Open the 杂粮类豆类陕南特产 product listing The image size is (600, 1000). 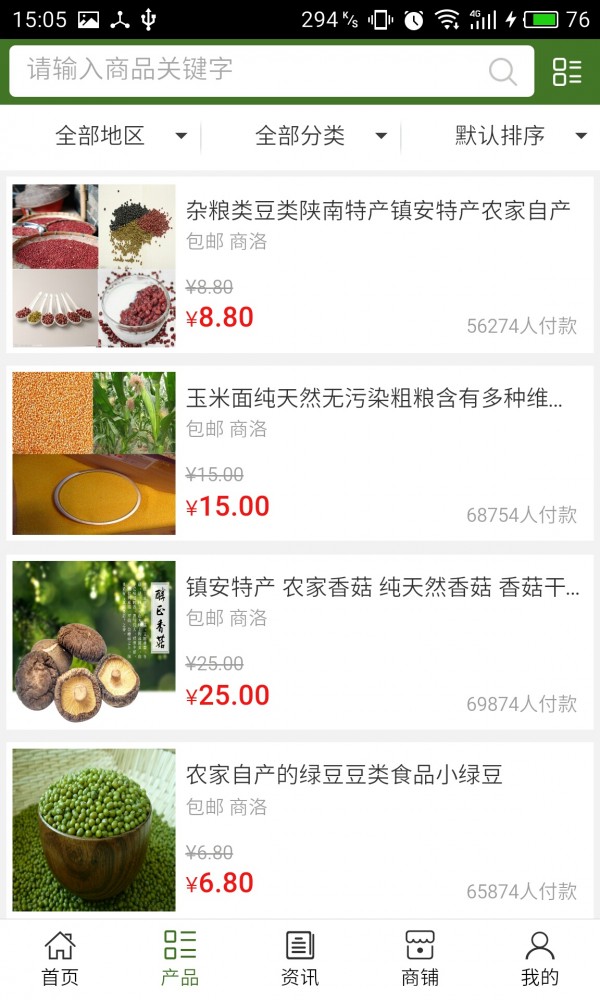pyautogui.click(x=300, y=265)
